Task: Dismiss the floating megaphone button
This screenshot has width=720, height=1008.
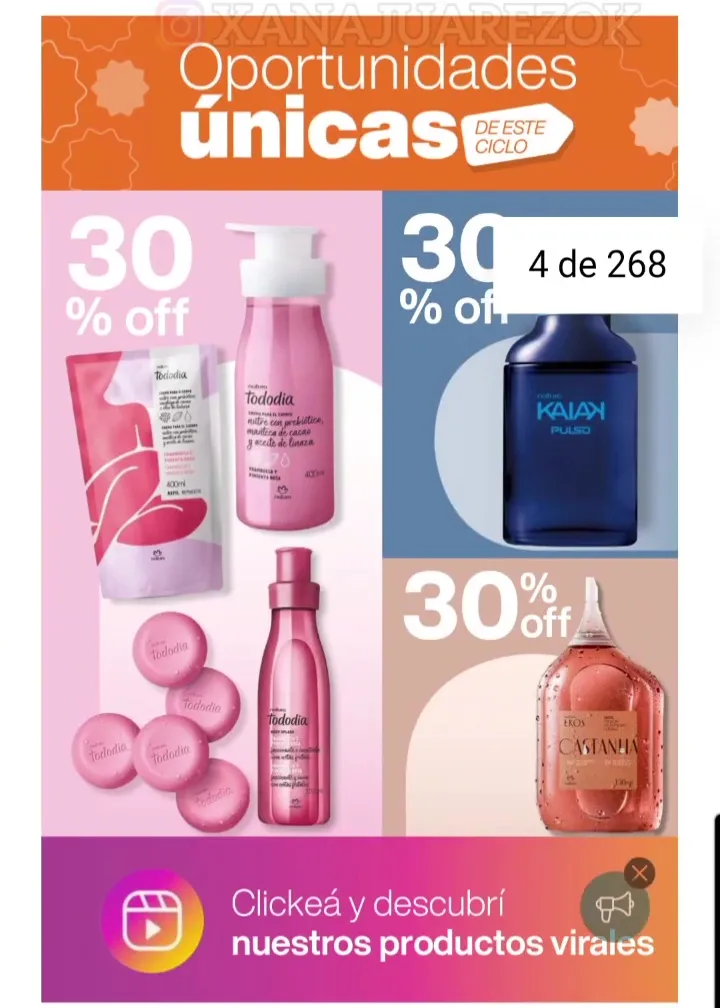Action: pyautogui.click(x=640, y=873)
